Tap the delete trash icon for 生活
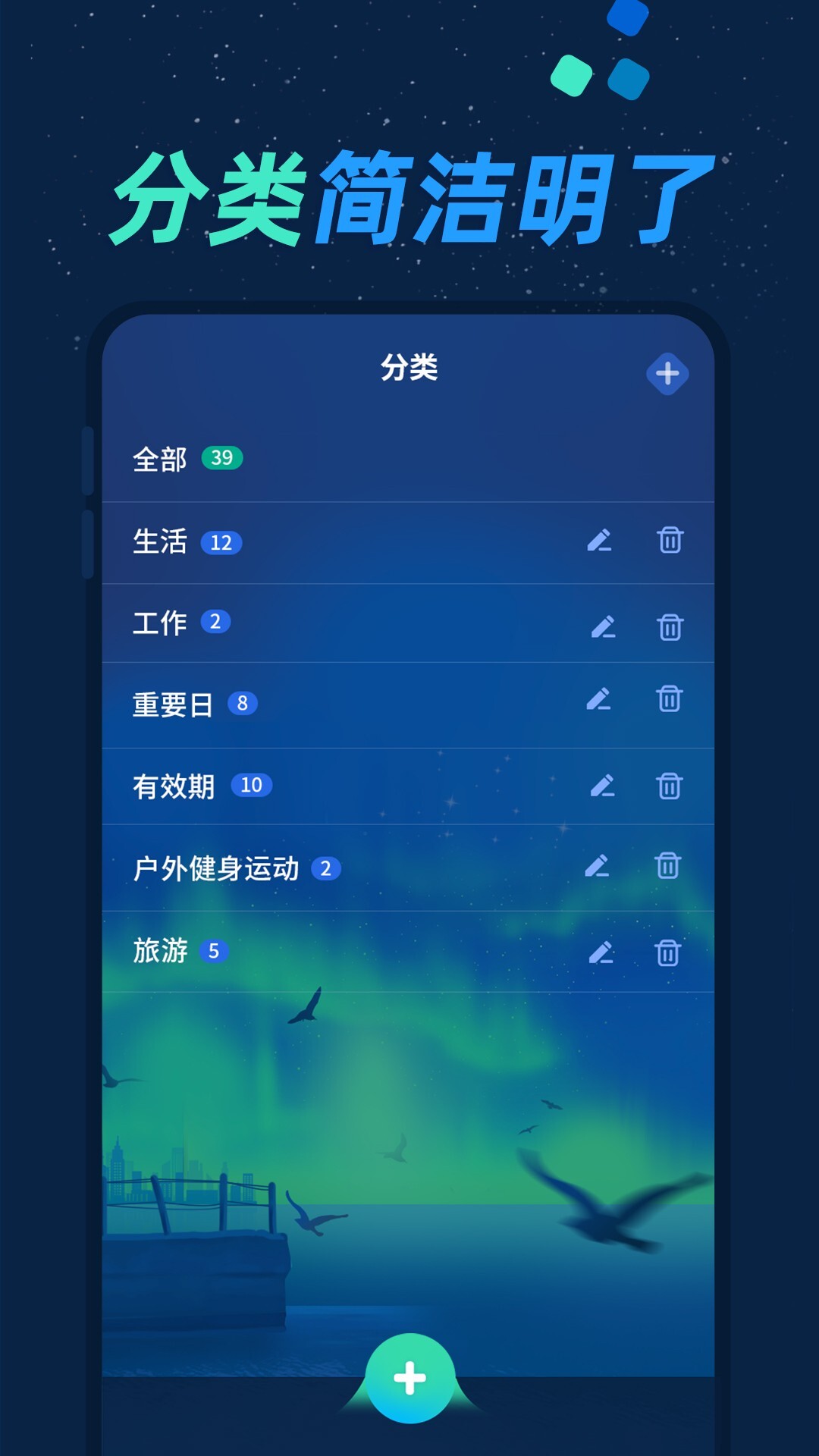The height and width of the screenshot is (1456, 819). (x=669, y=541)
